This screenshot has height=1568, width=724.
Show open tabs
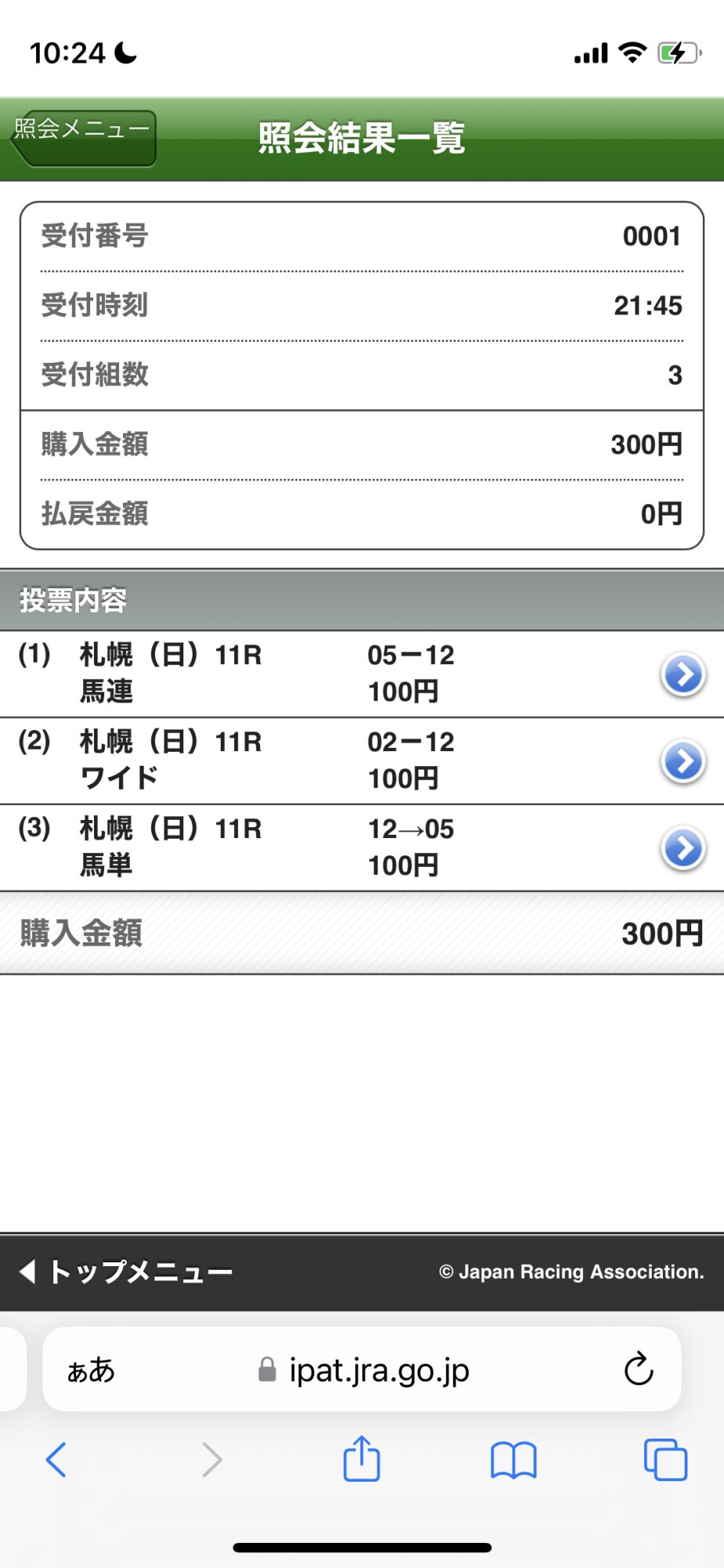coord(665,1460)
